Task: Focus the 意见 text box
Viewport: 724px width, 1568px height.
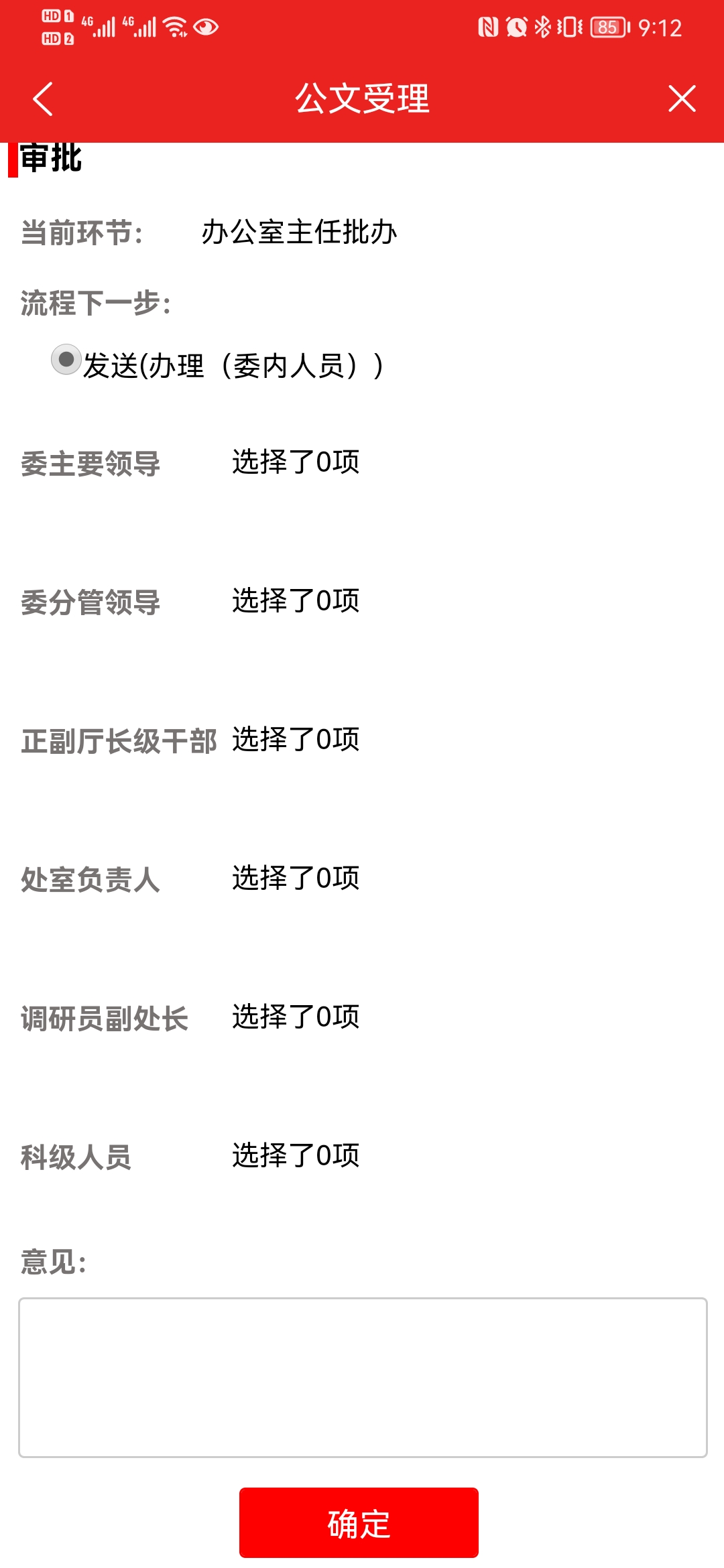Action: (x=363, y=1378)
